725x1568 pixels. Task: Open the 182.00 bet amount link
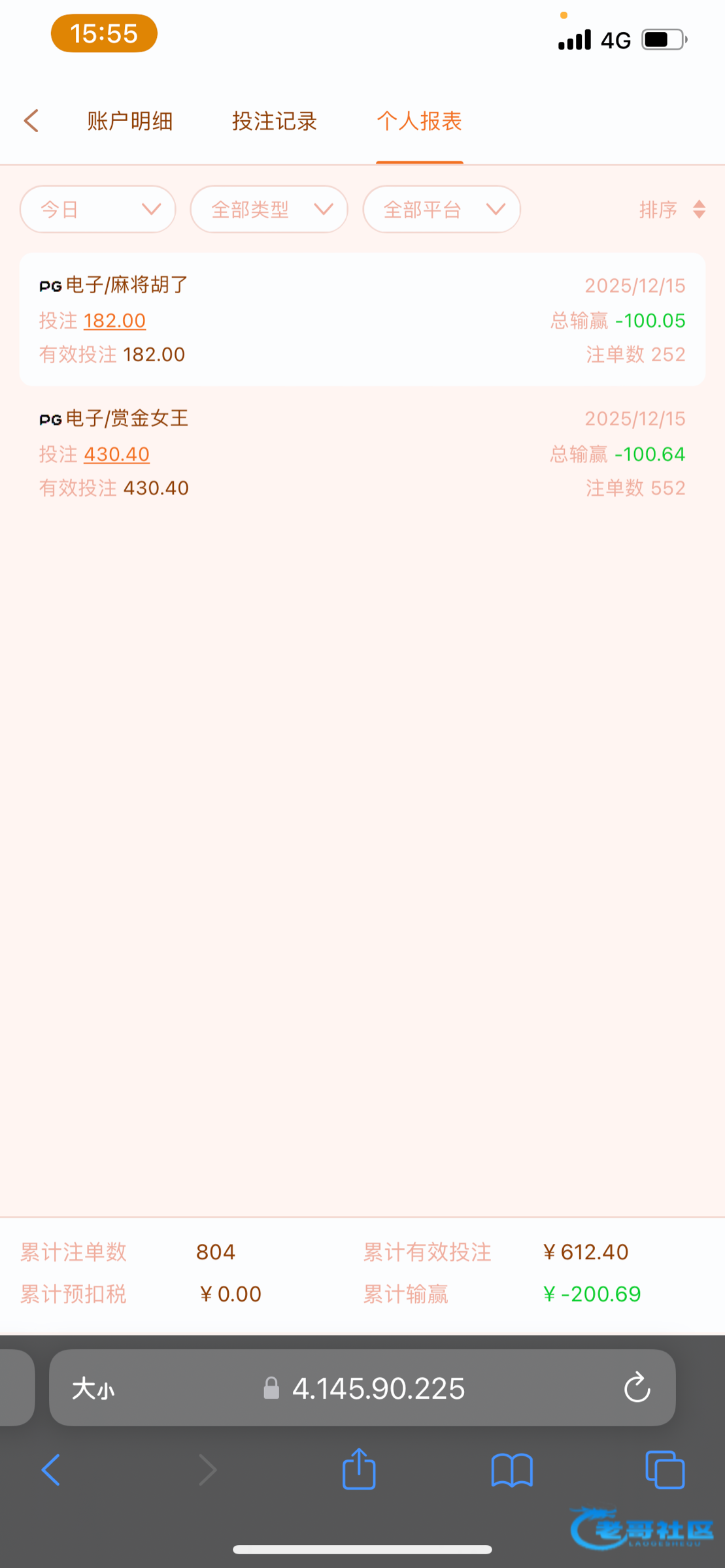(114, 321)
